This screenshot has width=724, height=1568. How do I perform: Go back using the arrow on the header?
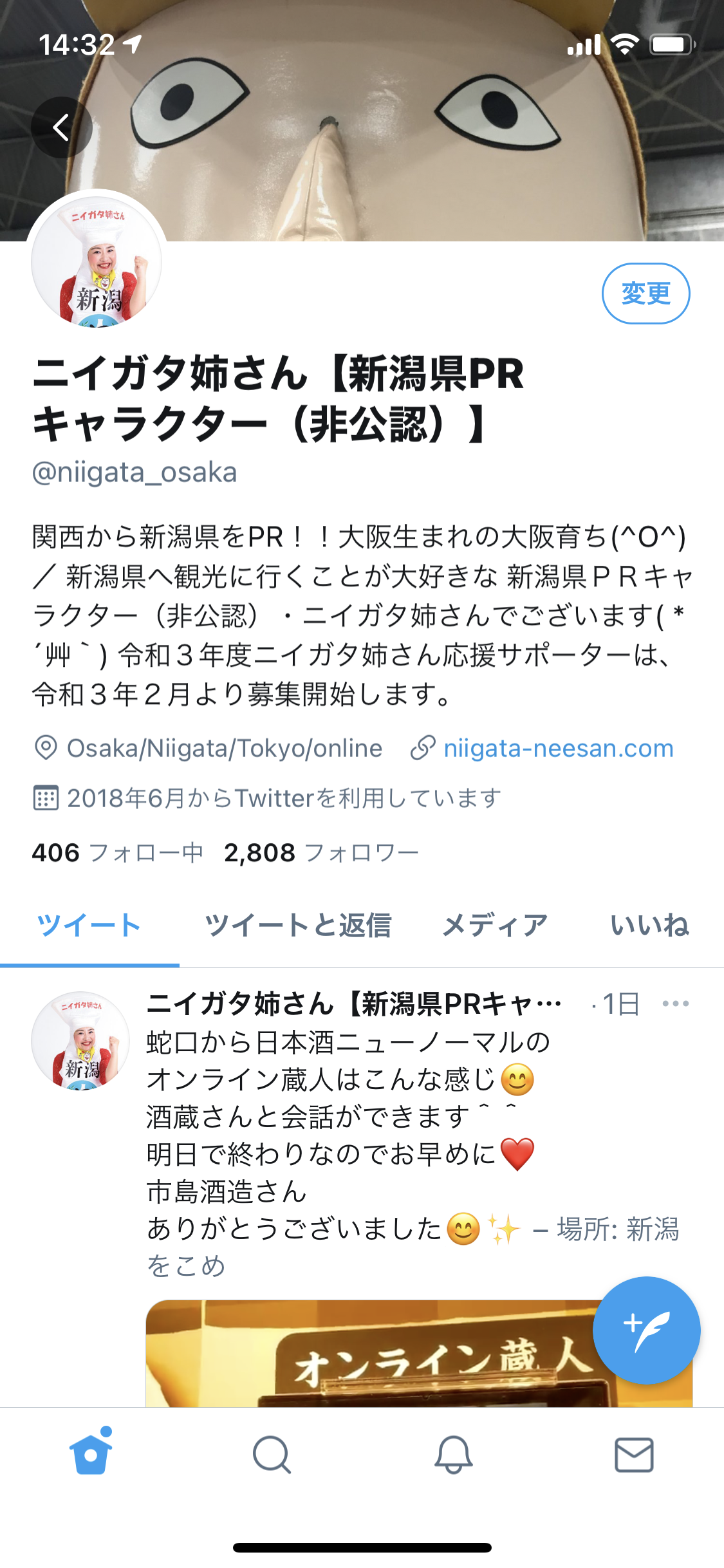61,127
